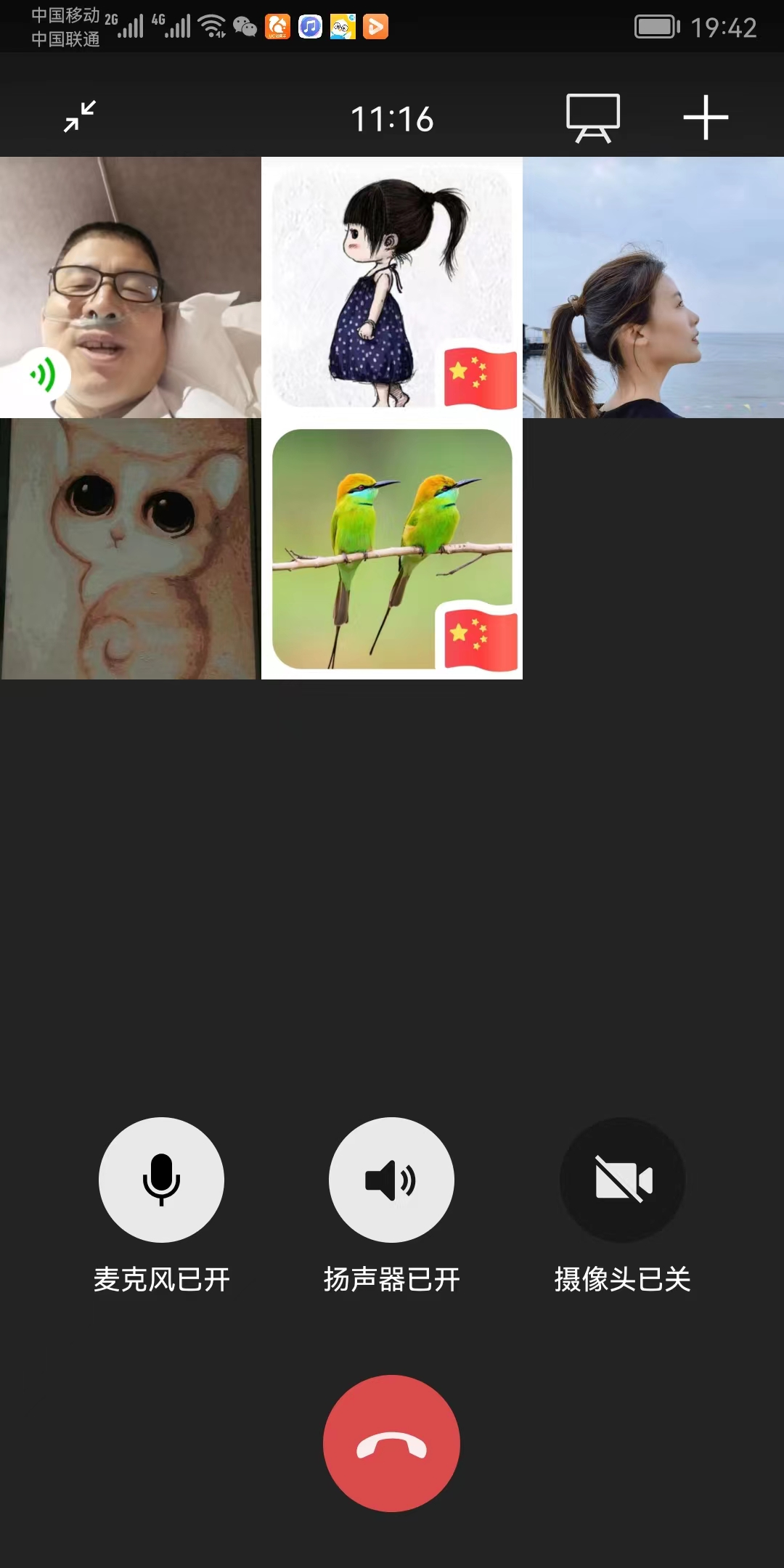Viewport: 784px width, 1568px height.
Task: Mute the microphone (麦克风已开)
Action: 161,1180
